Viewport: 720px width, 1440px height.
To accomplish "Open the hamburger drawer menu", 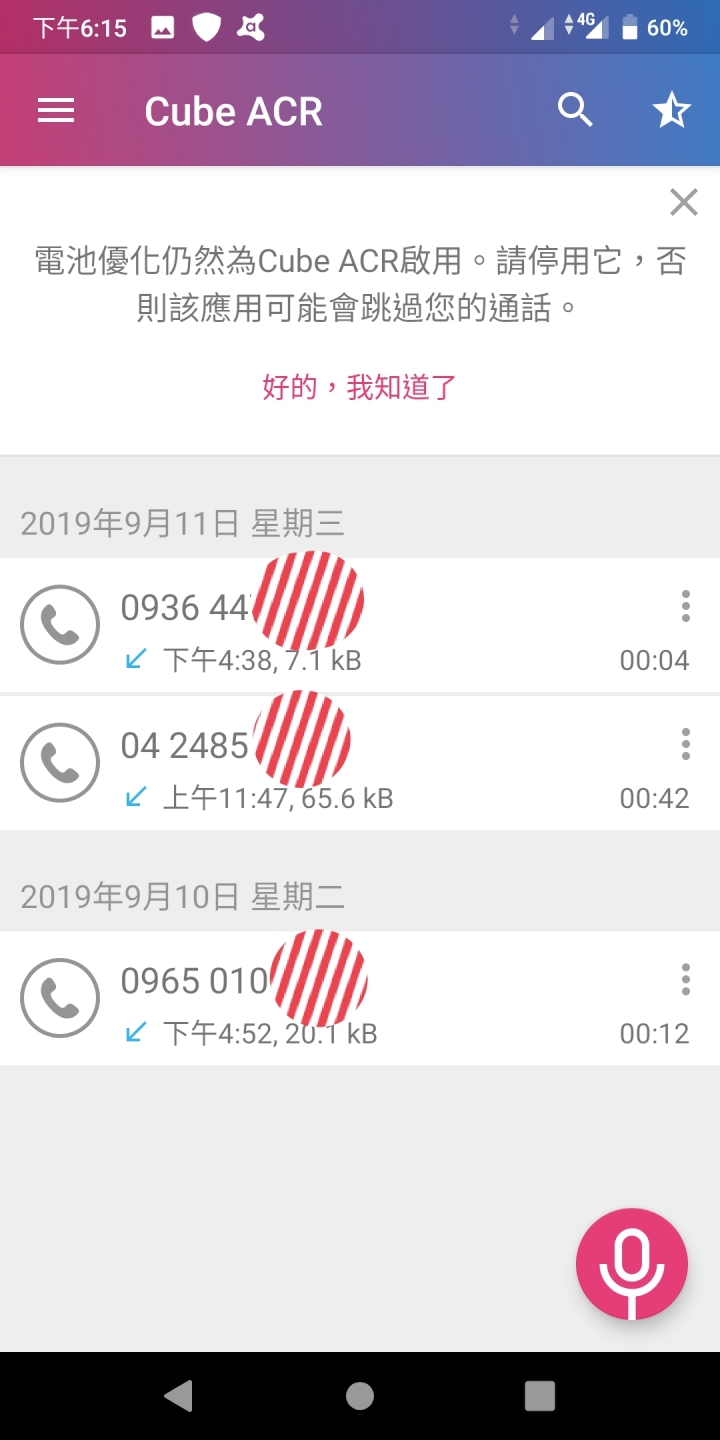I will point(56,111).
